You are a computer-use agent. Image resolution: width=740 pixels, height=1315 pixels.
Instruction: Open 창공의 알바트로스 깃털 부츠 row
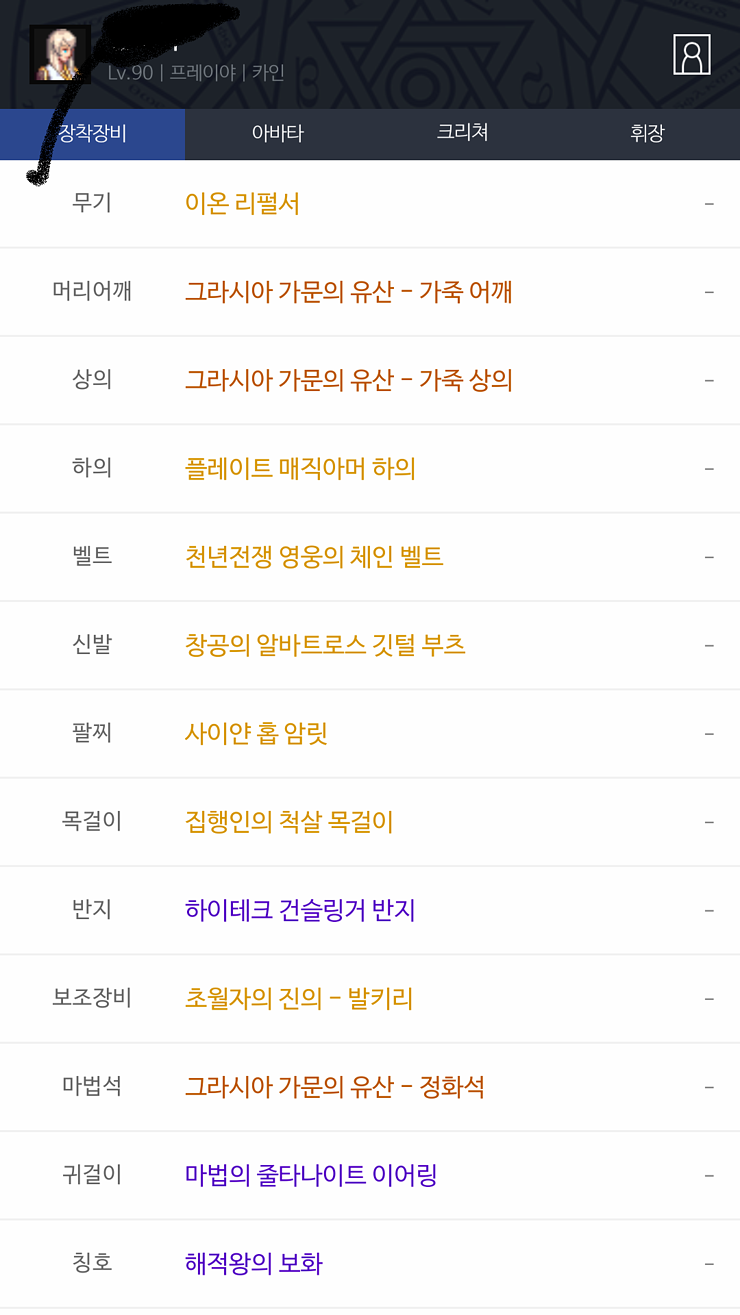point(370,645)
